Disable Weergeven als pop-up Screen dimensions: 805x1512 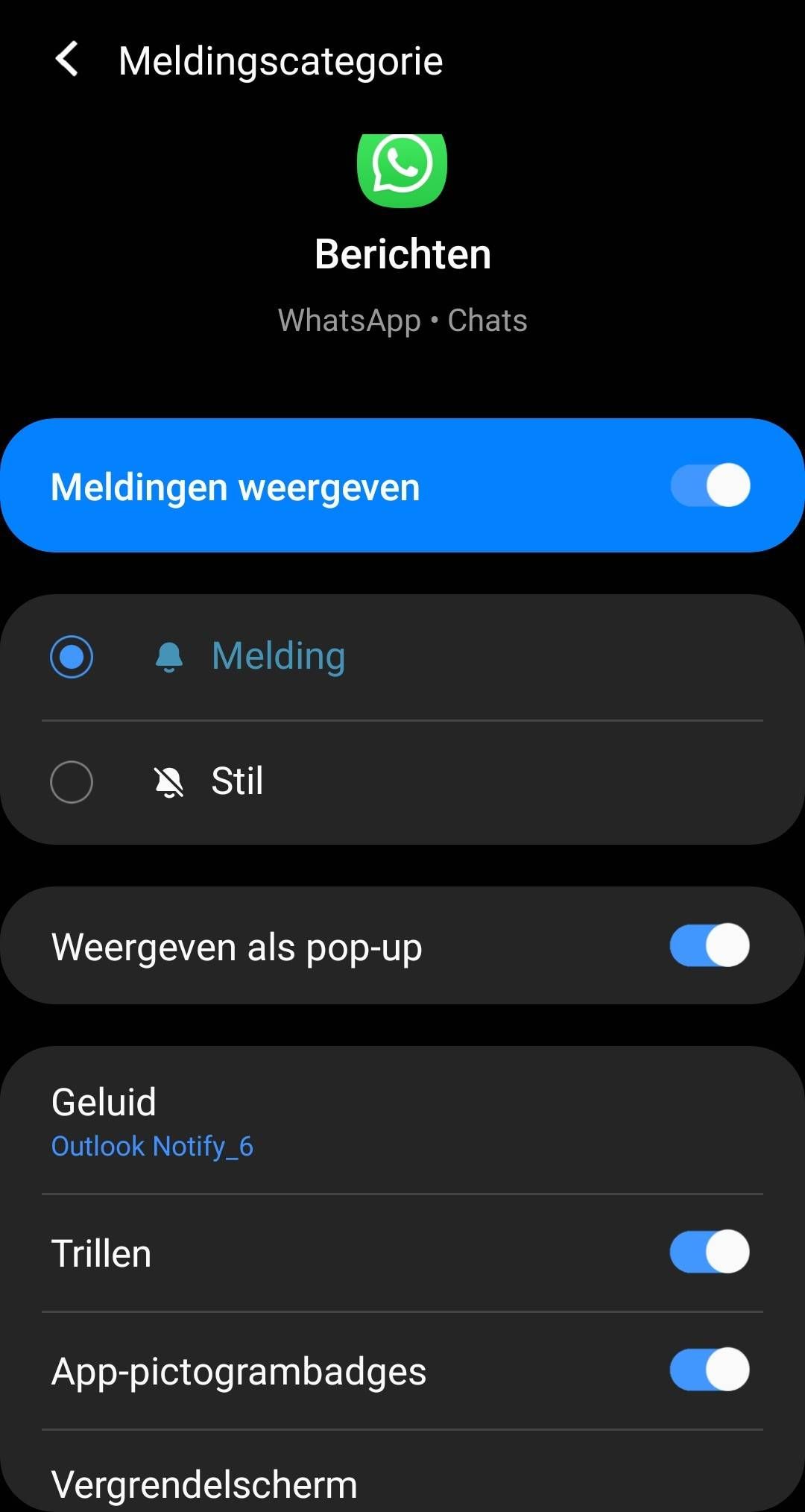[x=710, y=945]
